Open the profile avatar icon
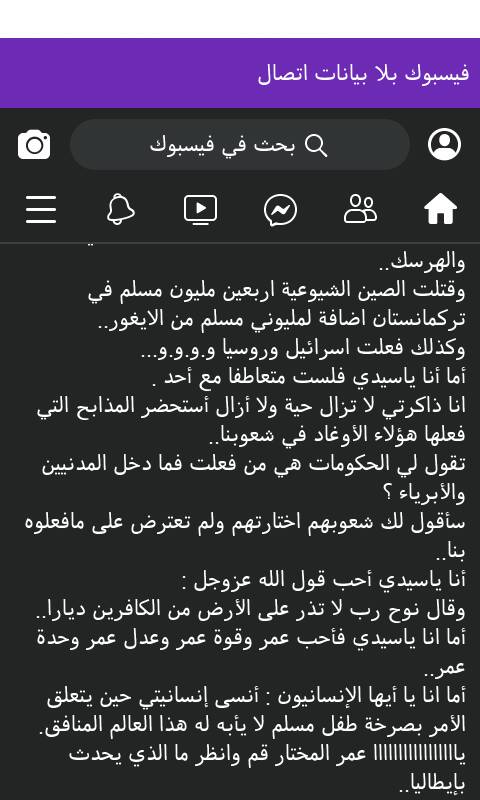 (444, 144)
